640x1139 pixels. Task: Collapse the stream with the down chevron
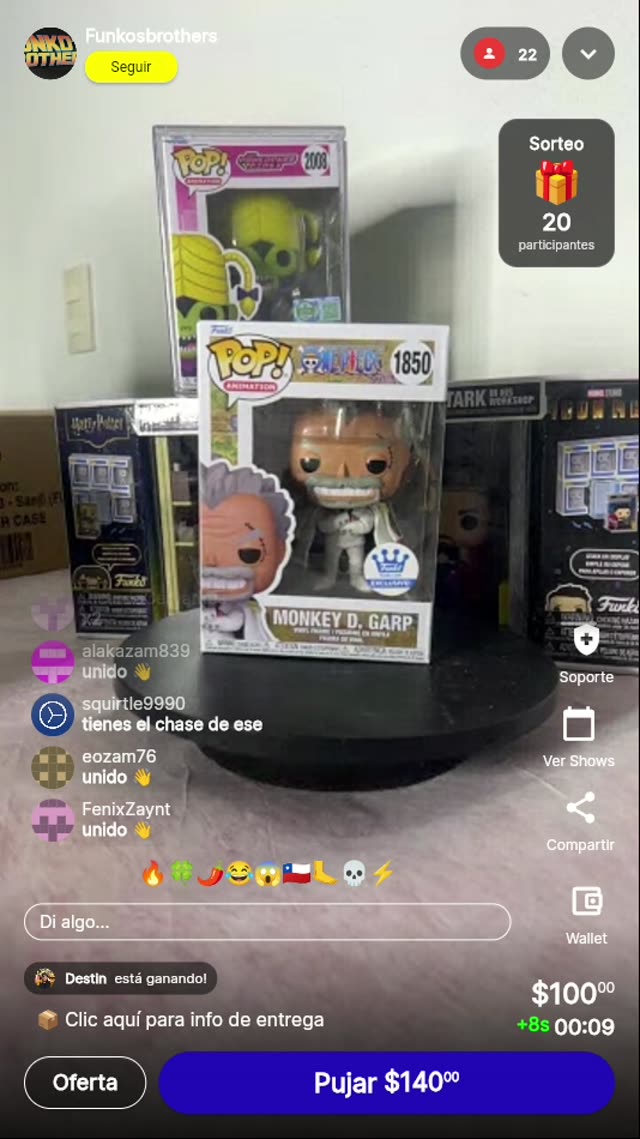[x=588, y=54]
